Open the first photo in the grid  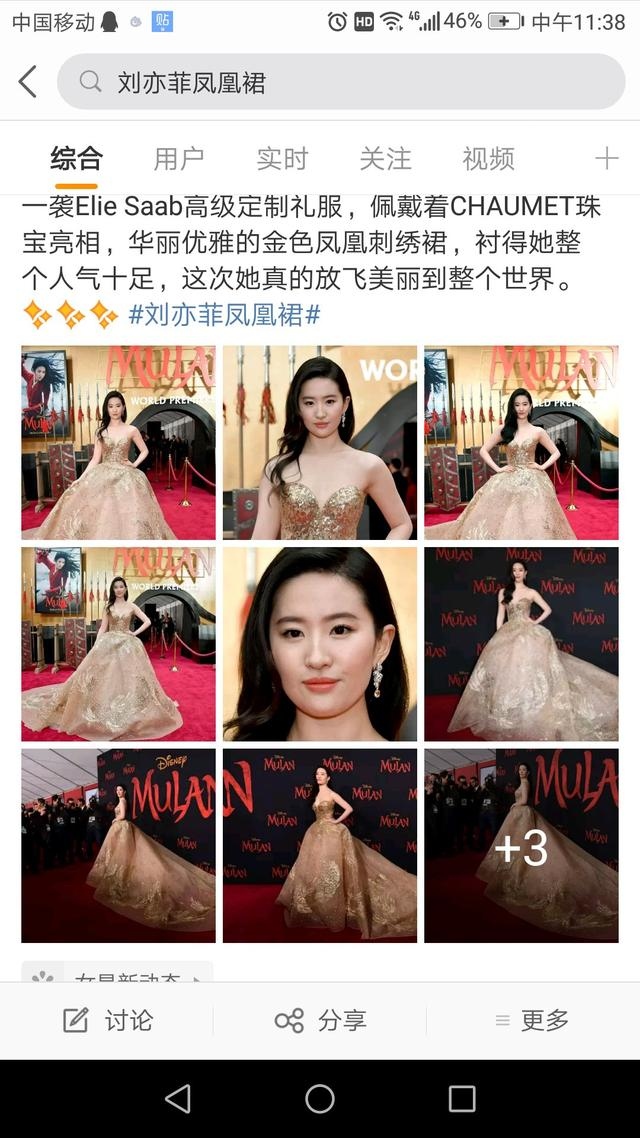[118, 443]
